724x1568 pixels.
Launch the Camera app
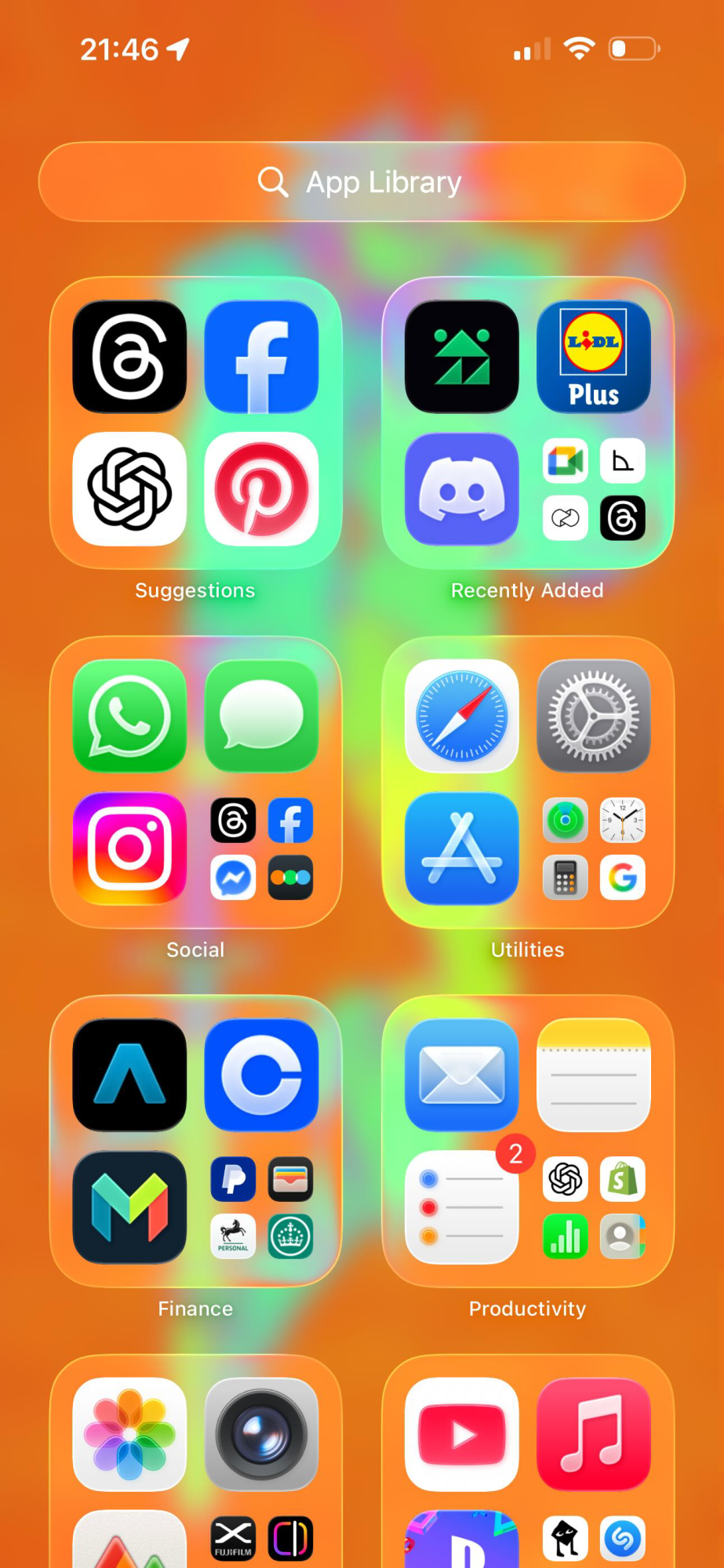click(261, 1434)
